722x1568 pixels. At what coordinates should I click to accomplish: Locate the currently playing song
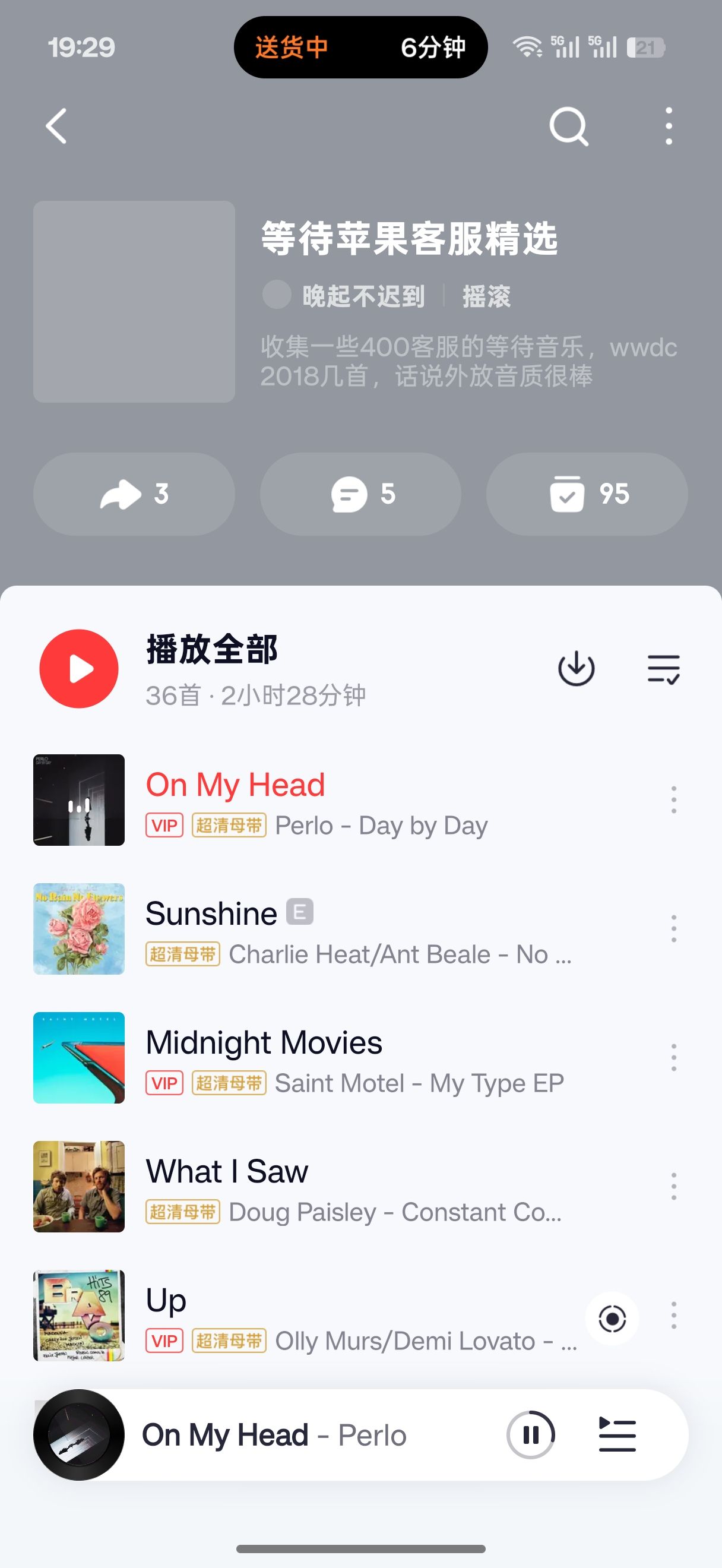tap(612, 1319)
